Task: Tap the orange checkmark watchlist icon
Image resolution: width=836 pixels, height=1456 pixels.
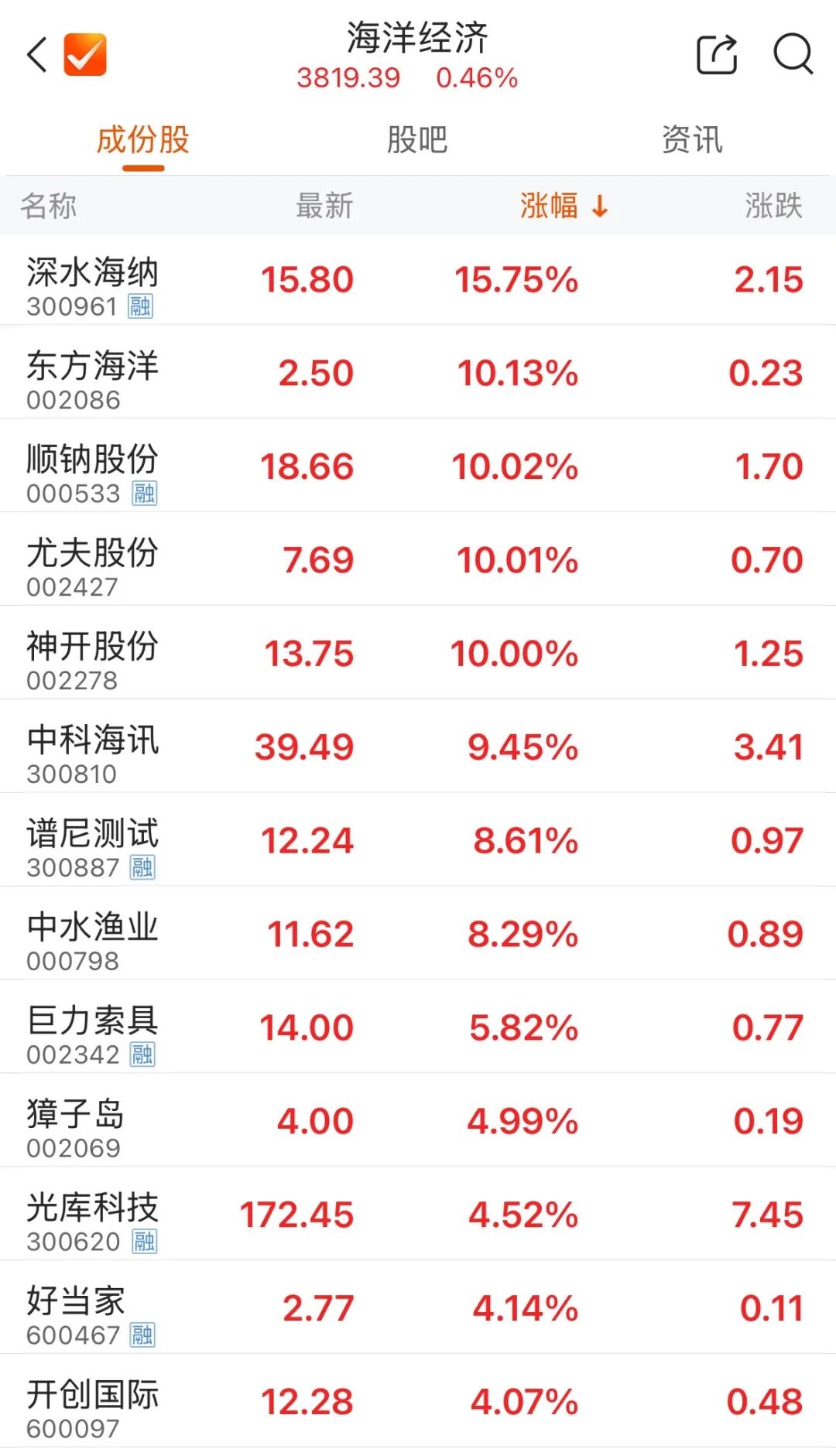Action: (x=85, y=55)
